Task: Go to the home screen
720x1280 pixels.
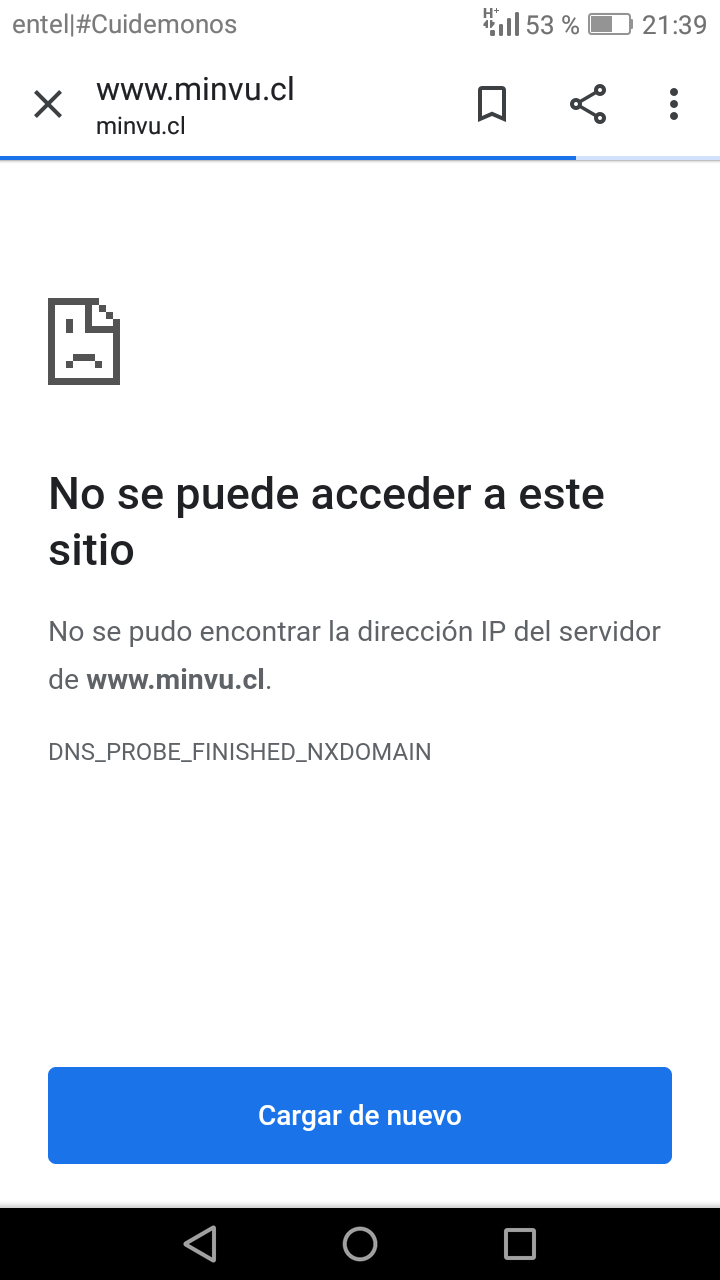Action: point(360,1244)
